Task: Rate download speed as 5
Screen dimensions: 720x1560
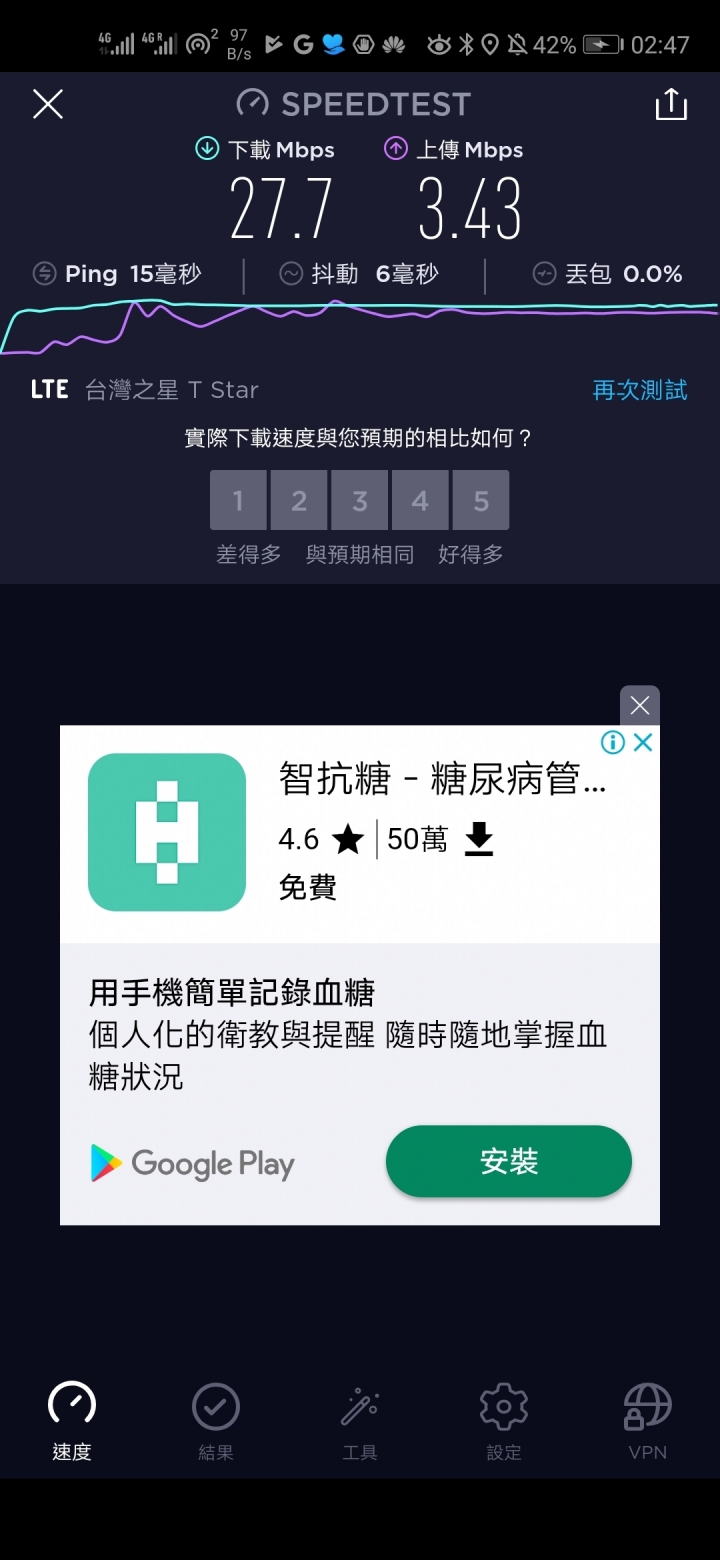Action: [481, 500]
